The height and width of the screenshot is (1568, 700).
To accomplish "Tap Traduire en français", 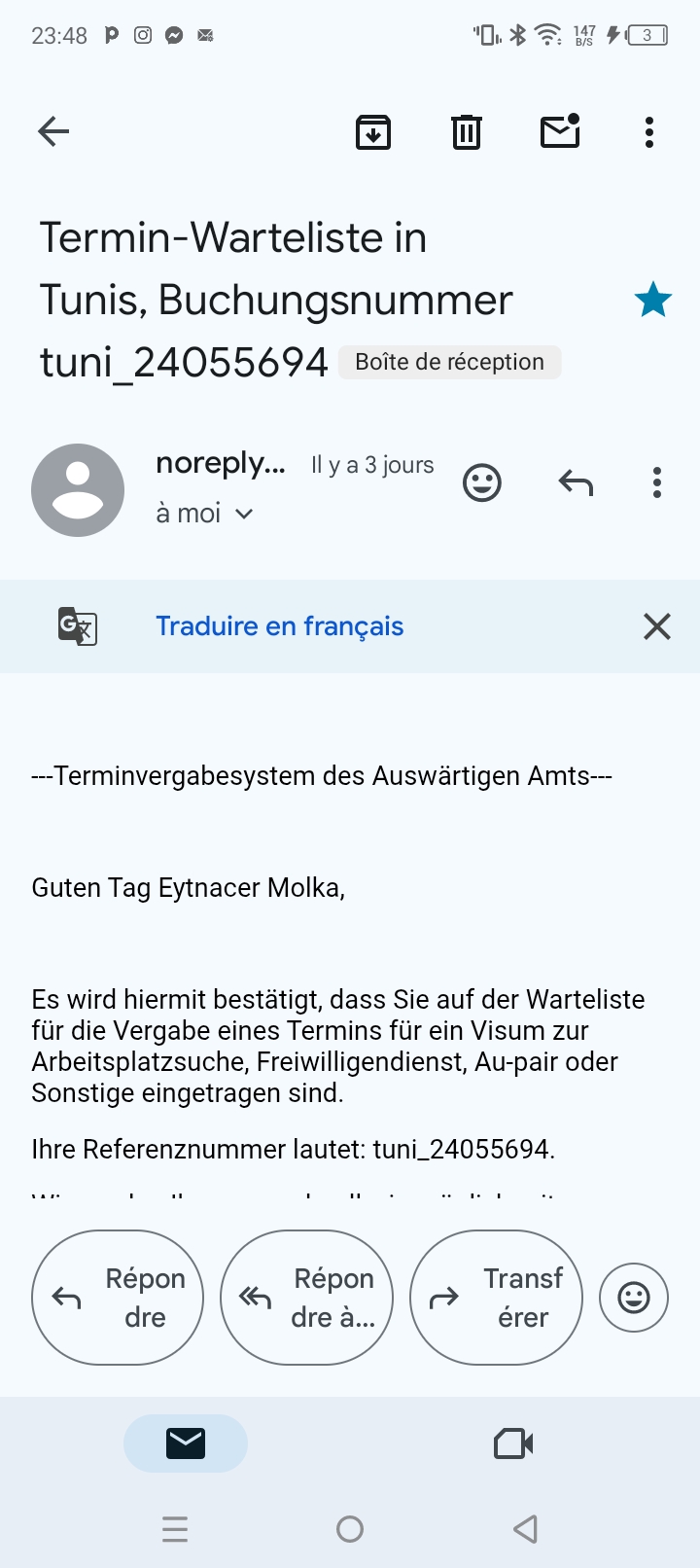I will (280, 626).
